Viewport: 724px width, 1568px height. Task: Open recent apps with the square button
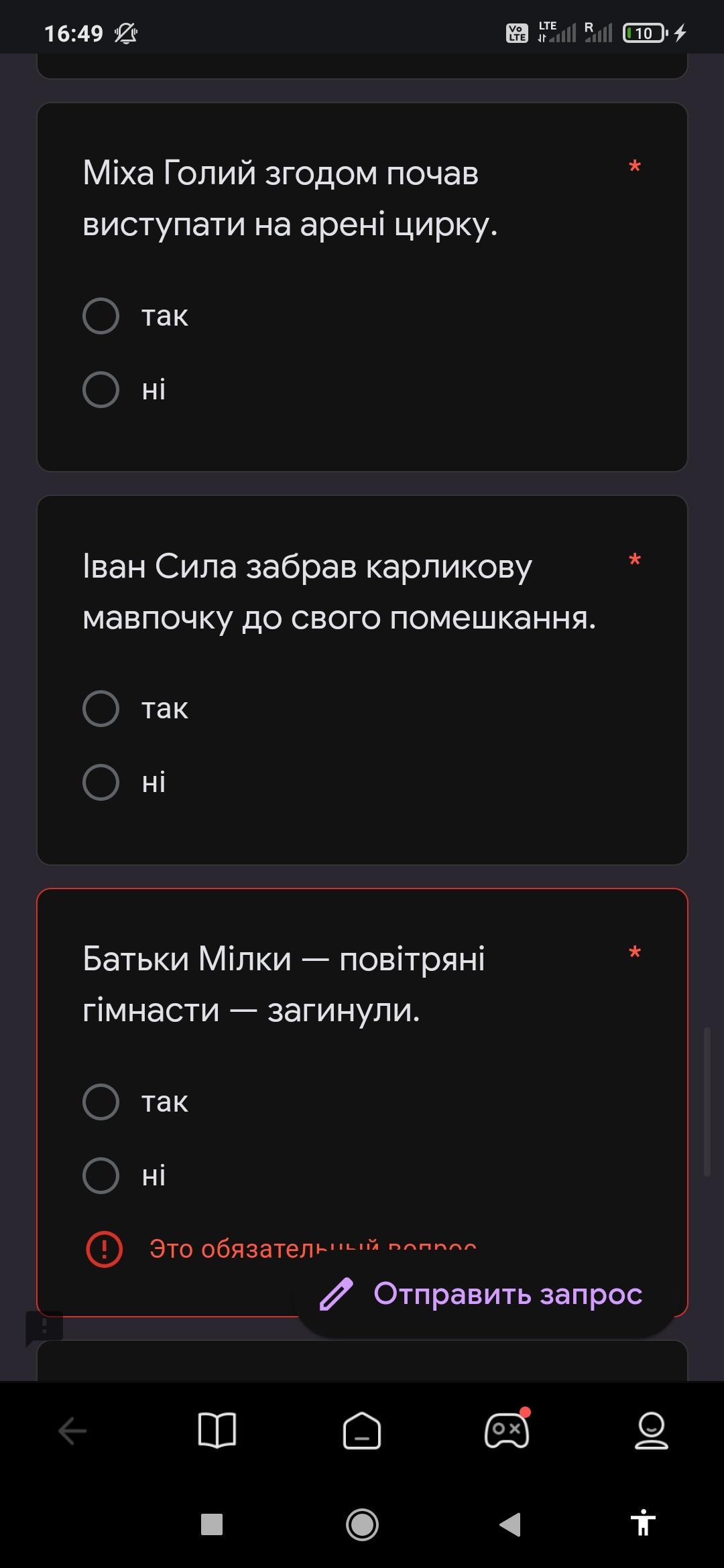[212, 1524]
